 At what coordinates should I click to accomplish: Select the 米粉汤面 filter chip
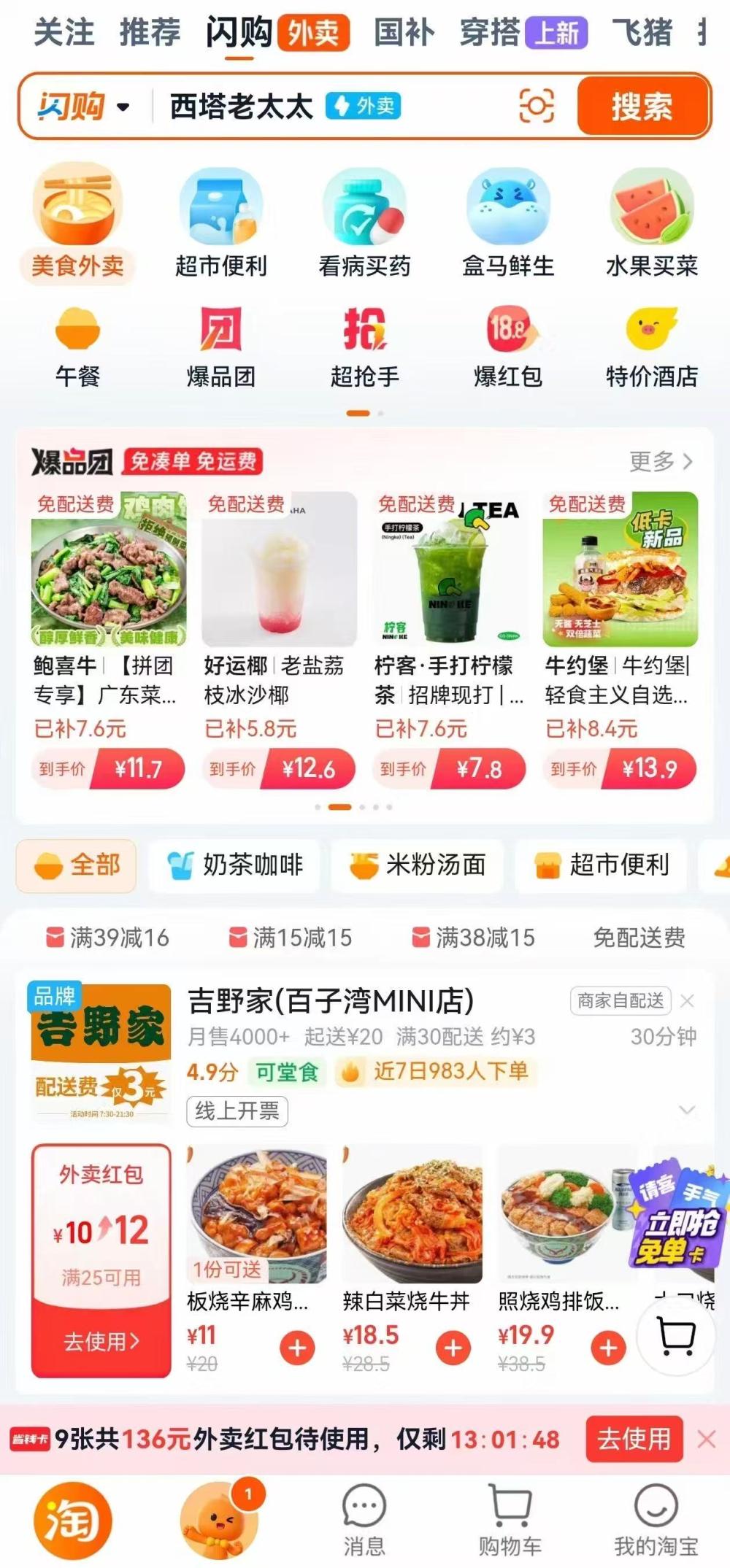pyautogui.click(x=418, y=865)
